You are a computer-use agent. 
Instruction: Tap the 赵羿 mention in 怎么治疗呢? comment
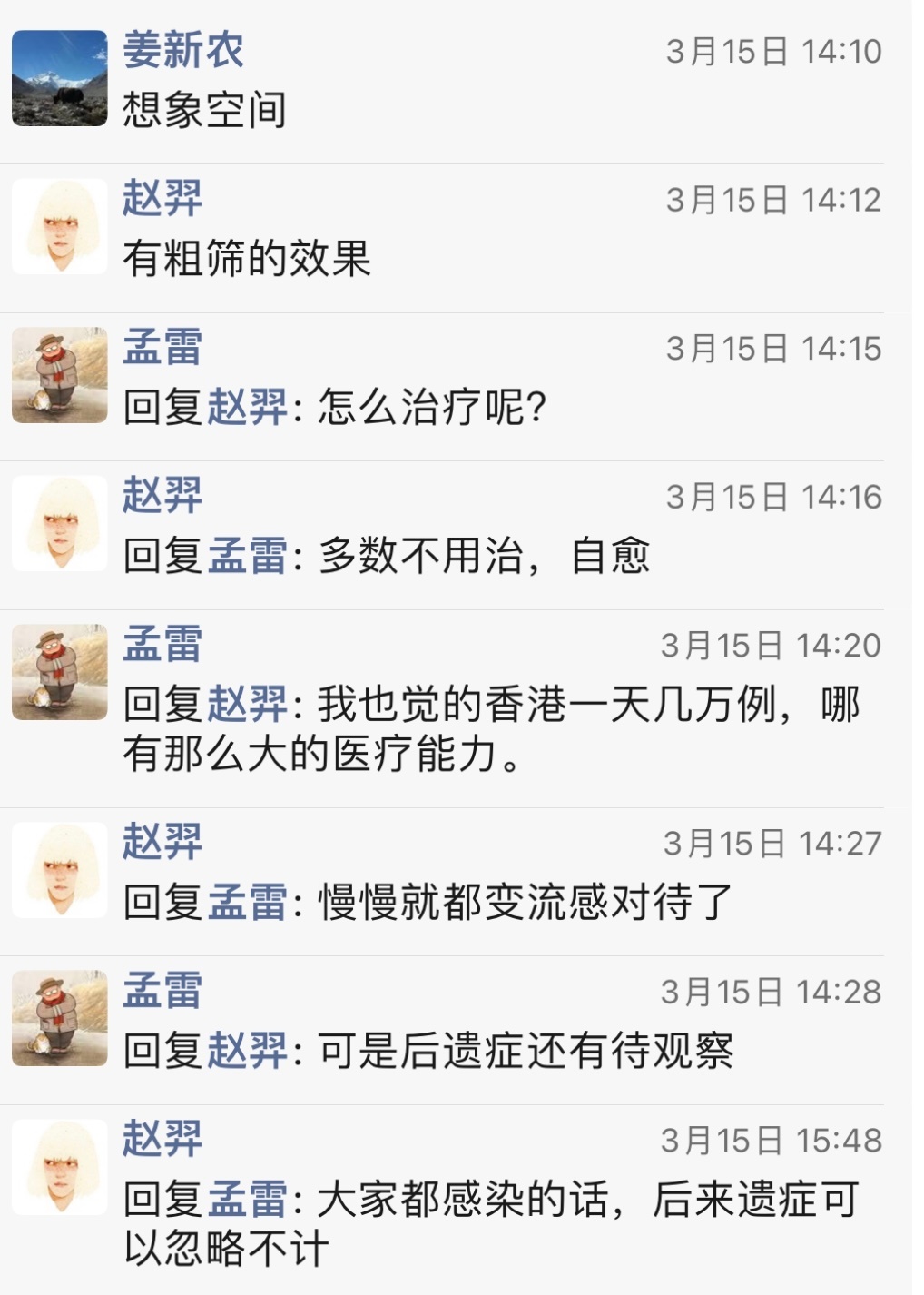point(247,408)
